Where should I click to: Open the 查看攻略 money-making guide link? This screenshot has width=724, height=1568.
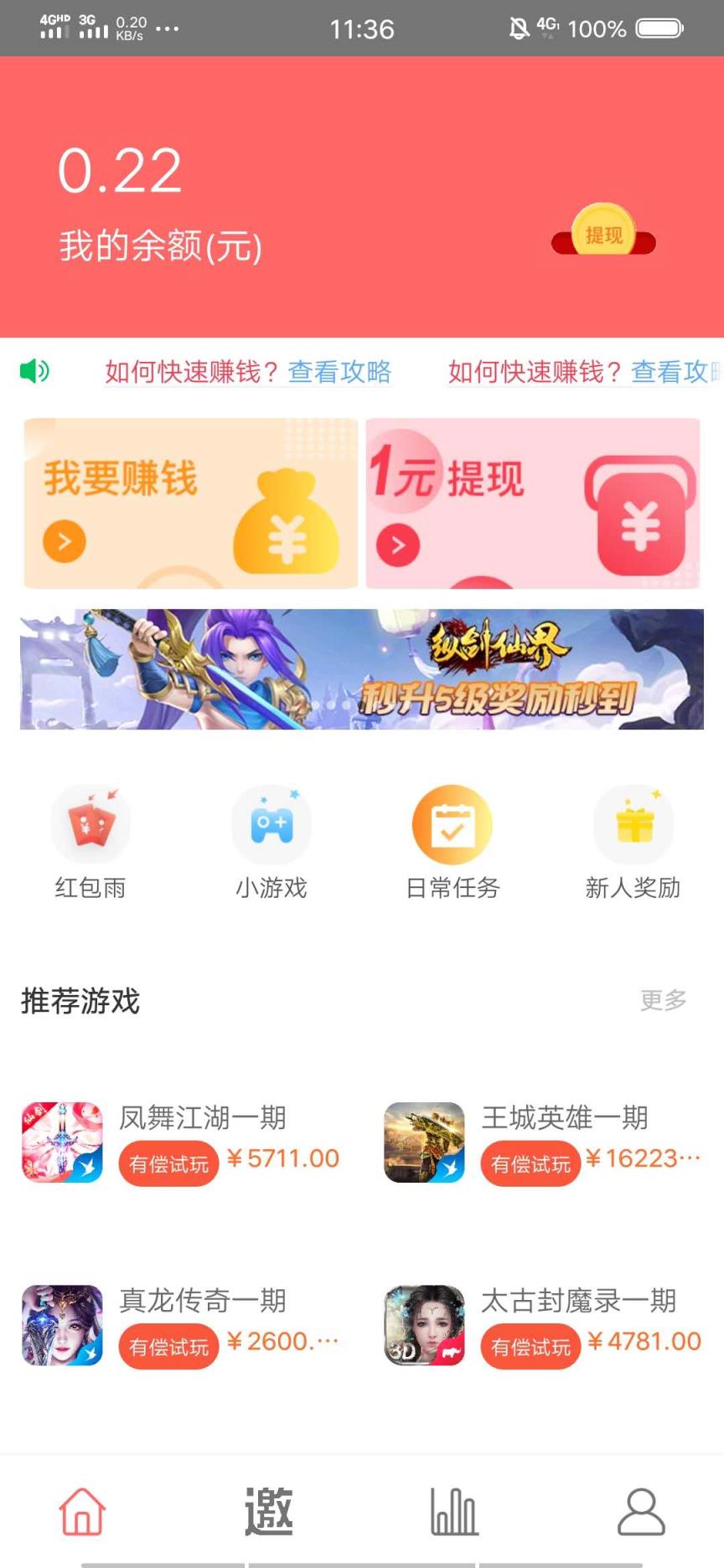340,373
